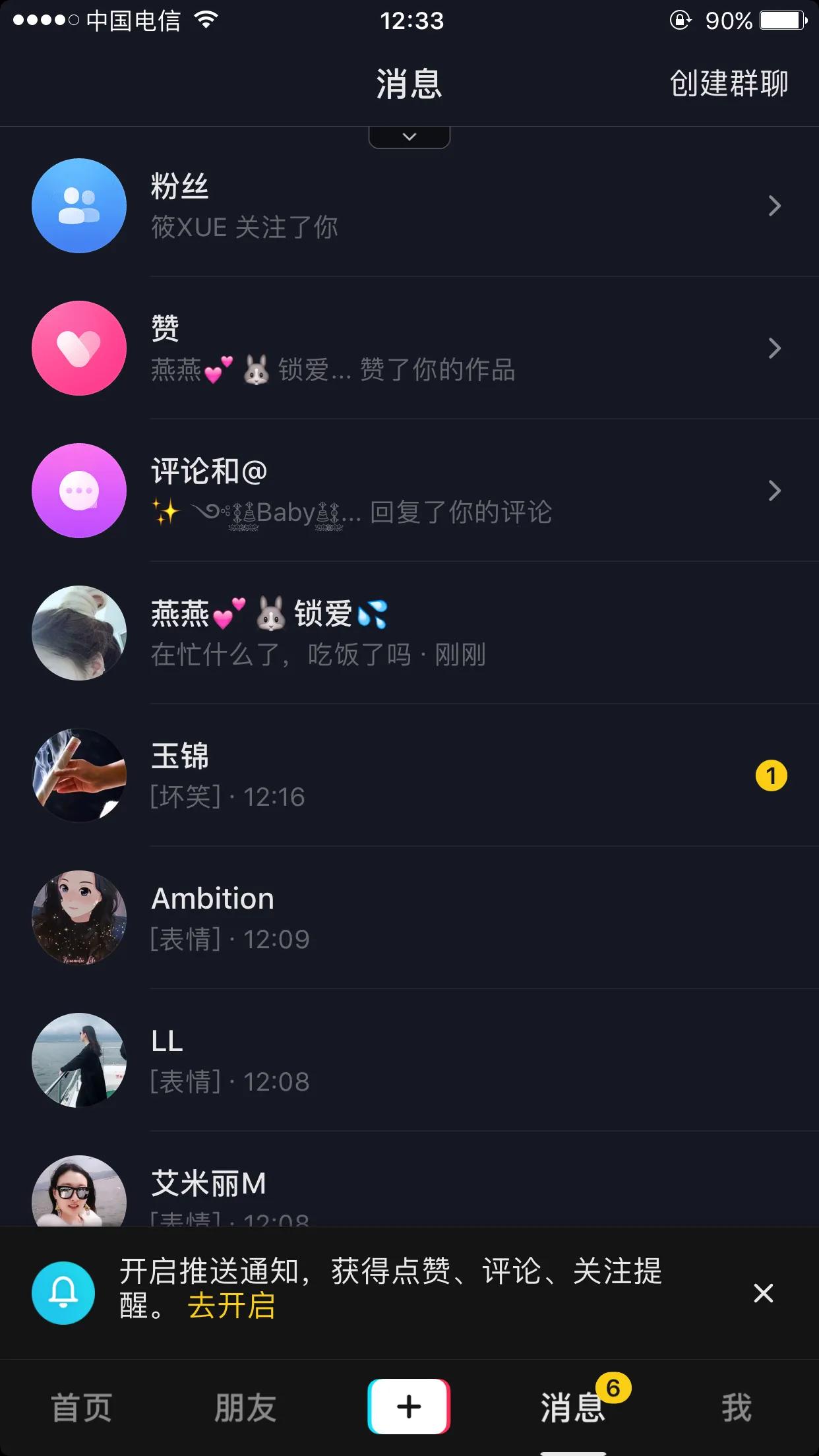This screenshot has height=1456, width=819.
Task: Tap 创建群聊 to create a group chat
Action: [x=728, y=84]
